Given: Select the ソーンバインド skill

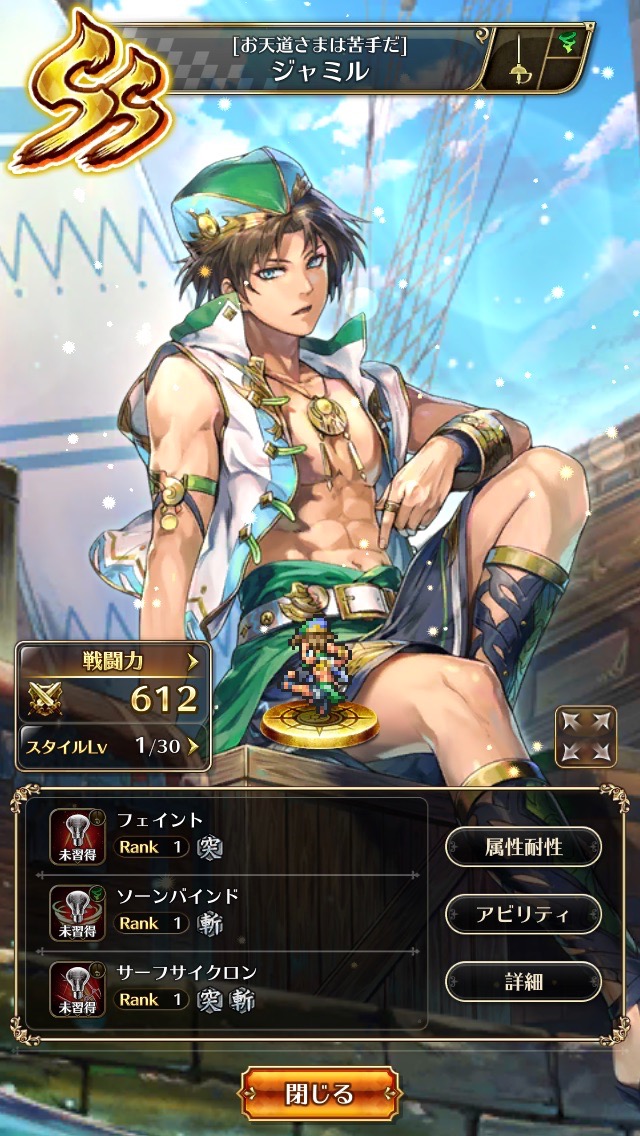Looking at the screenshot, I should [x=230, y=911].
